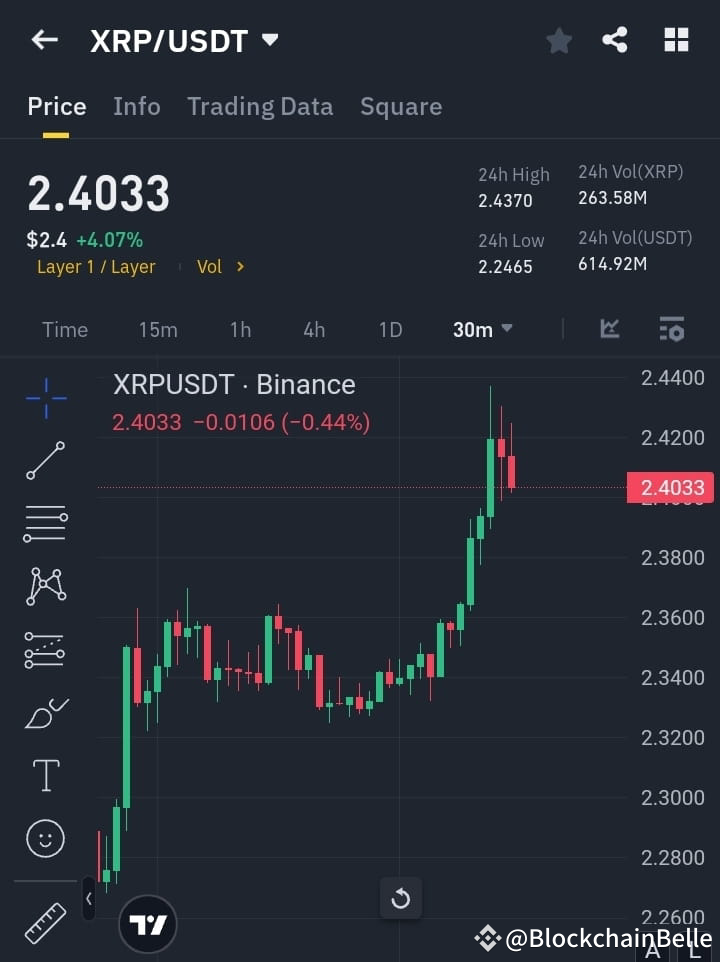Expand the Vol indicator options
720x962 pixels.
pos(219,267)
